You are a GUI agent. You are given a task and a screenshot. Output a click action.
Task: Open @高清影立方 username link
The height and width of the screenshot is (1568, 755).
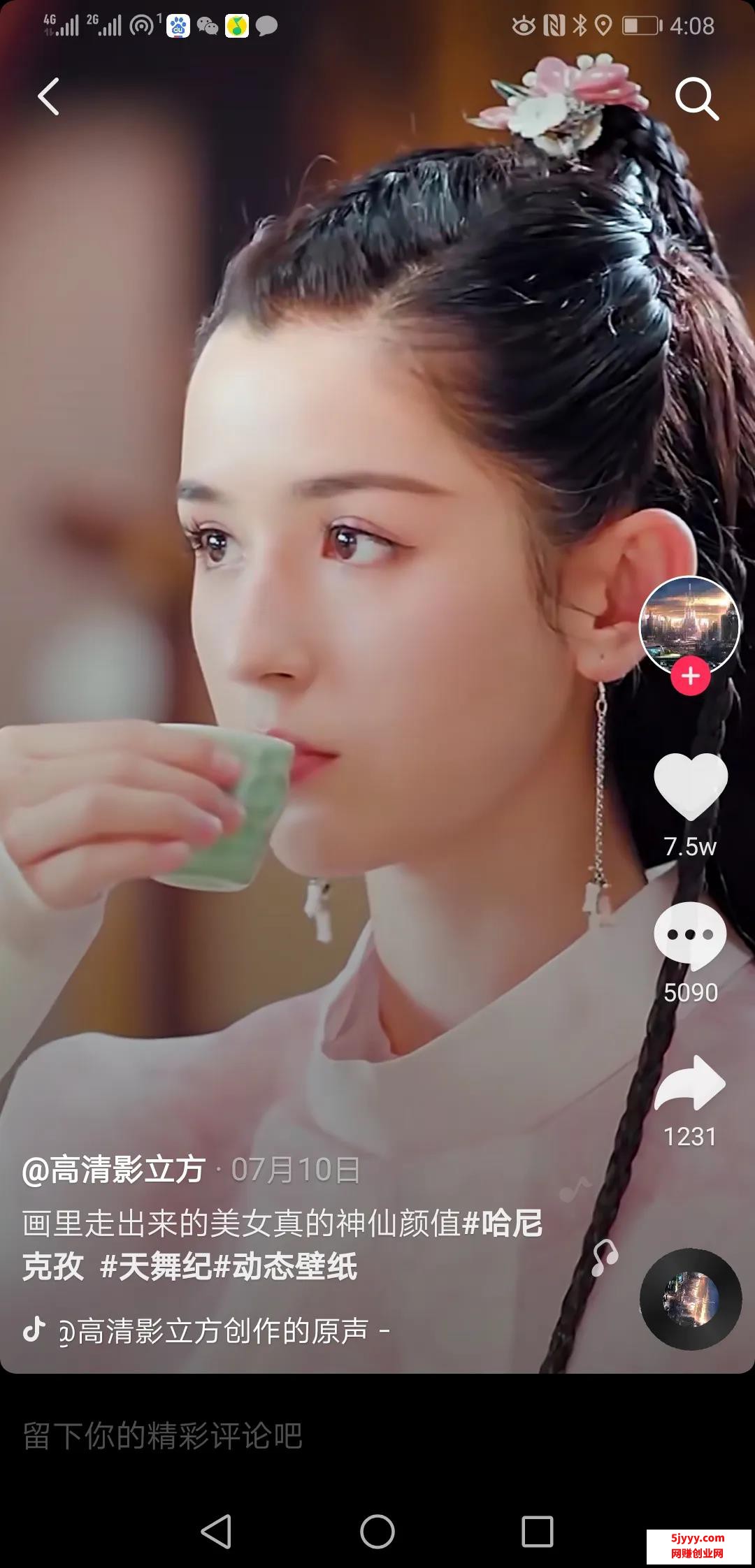[114, 1170]
